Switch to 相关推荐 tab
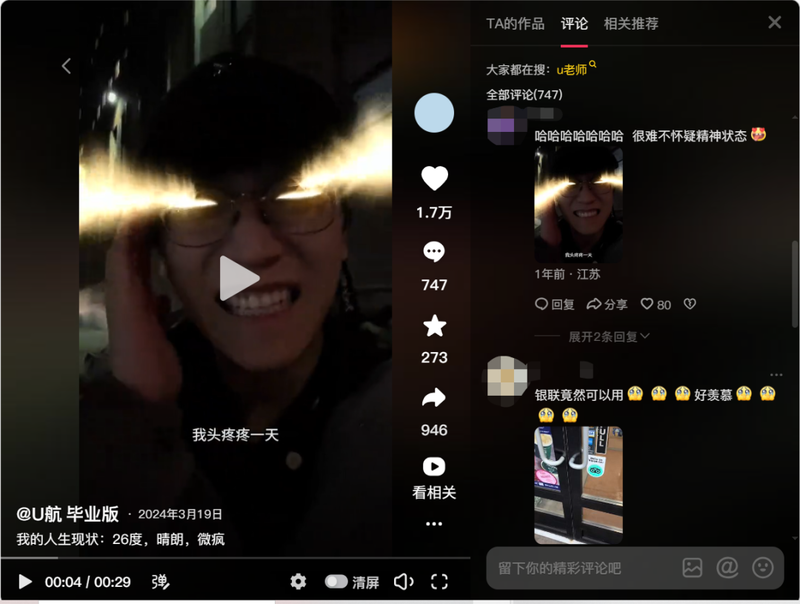 point(631,23)
